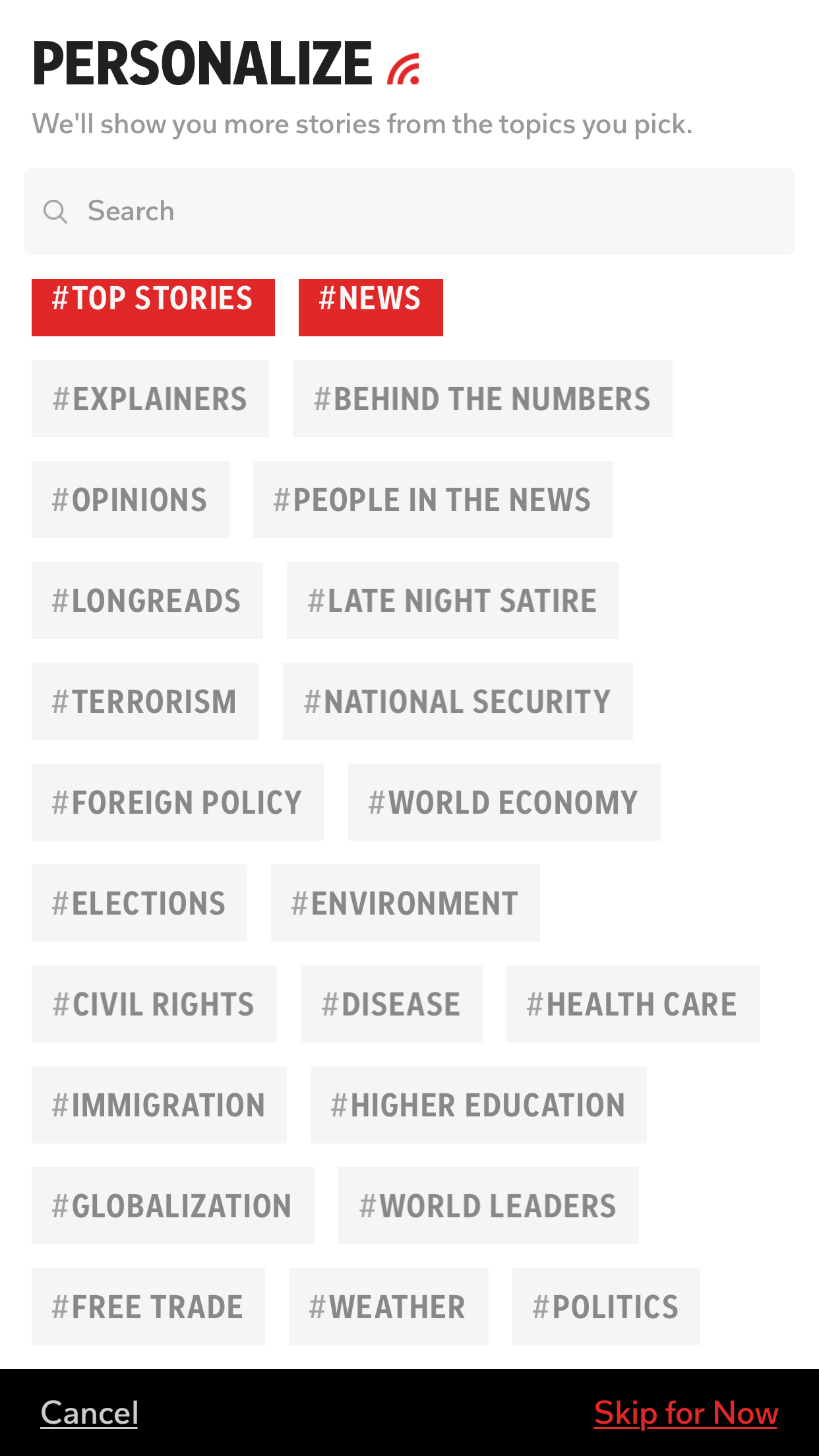Tap the #NATIONAL SECURITY topic
This screenshot has height=1456, width=819.
pyautogui.click(x=458, y=702)
